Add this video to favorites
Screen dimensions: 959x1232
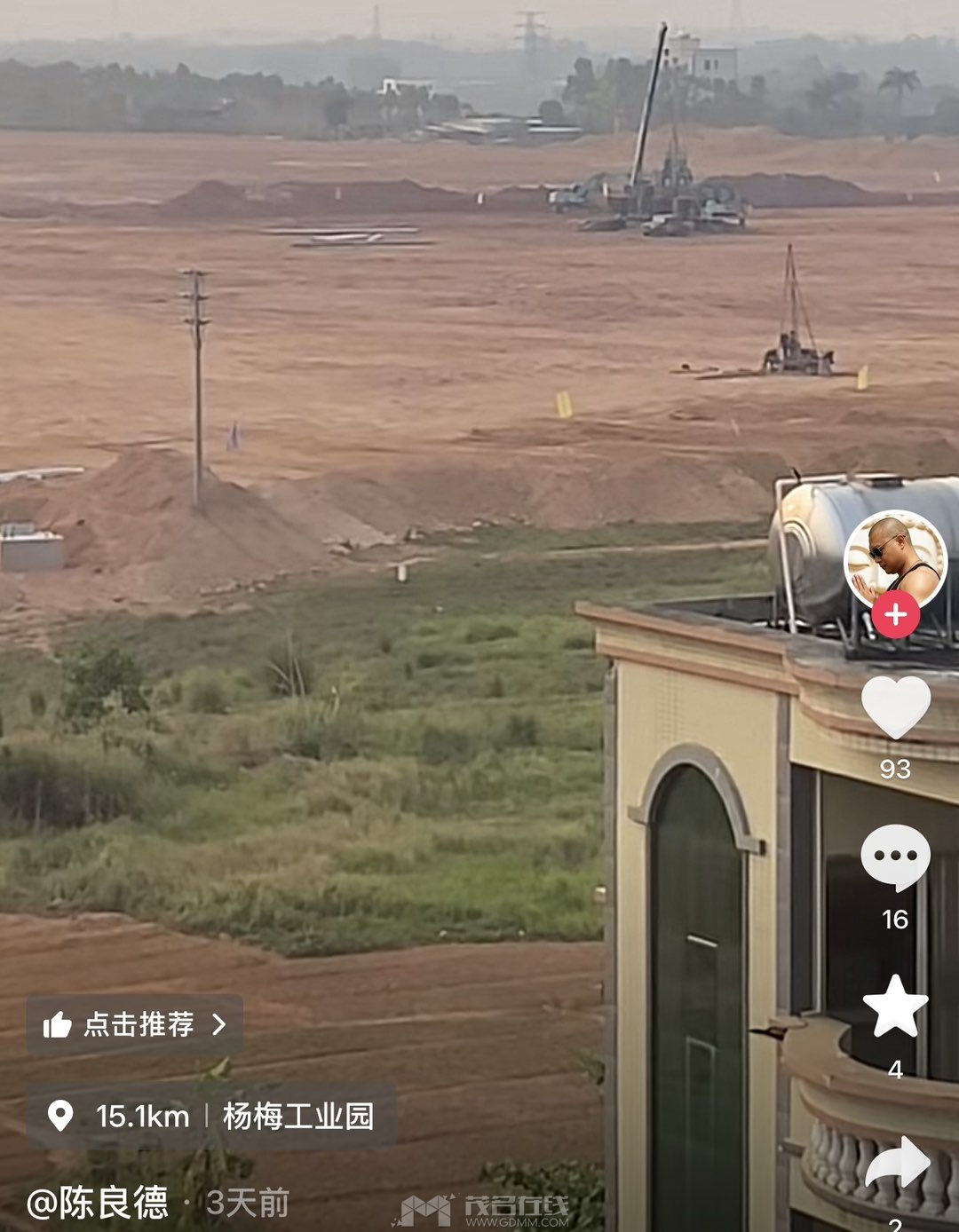point(895,1007)
